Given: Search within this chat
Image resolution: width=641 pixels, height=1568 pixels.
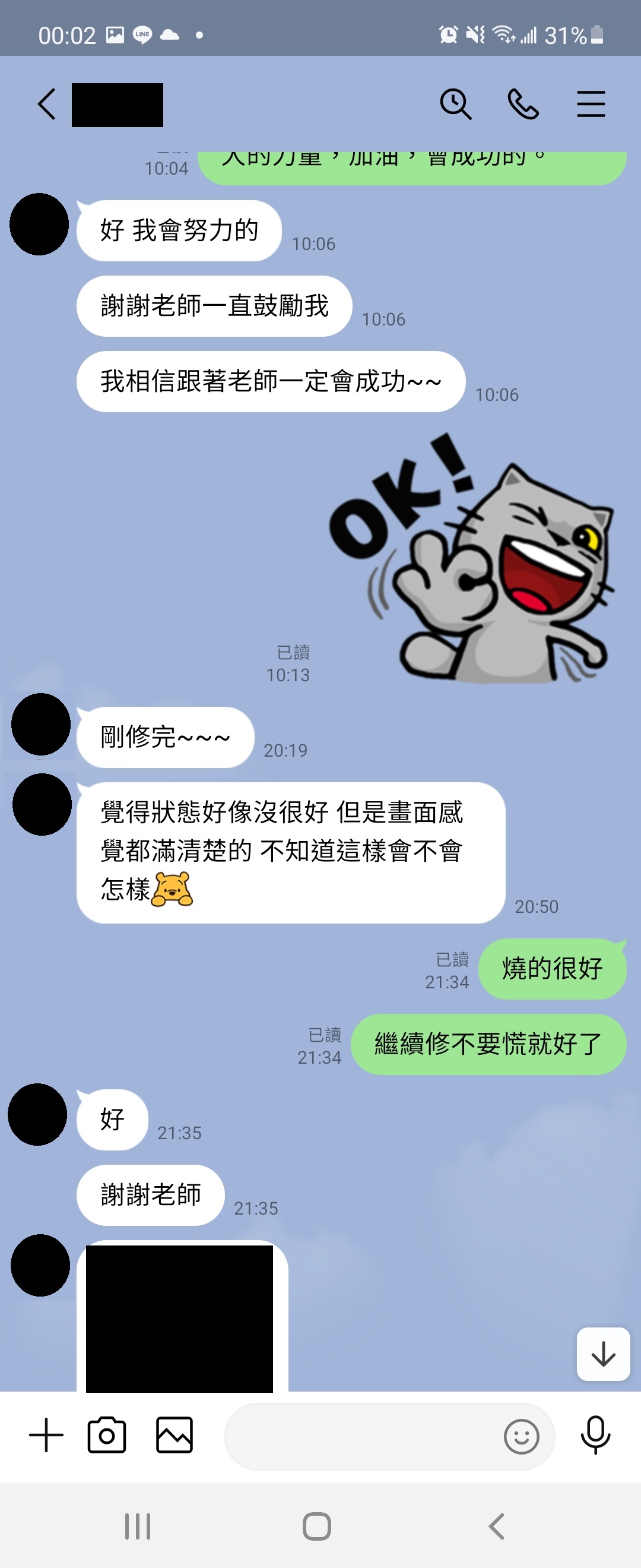Looking at the screenshot, I should tap(455, 104).
